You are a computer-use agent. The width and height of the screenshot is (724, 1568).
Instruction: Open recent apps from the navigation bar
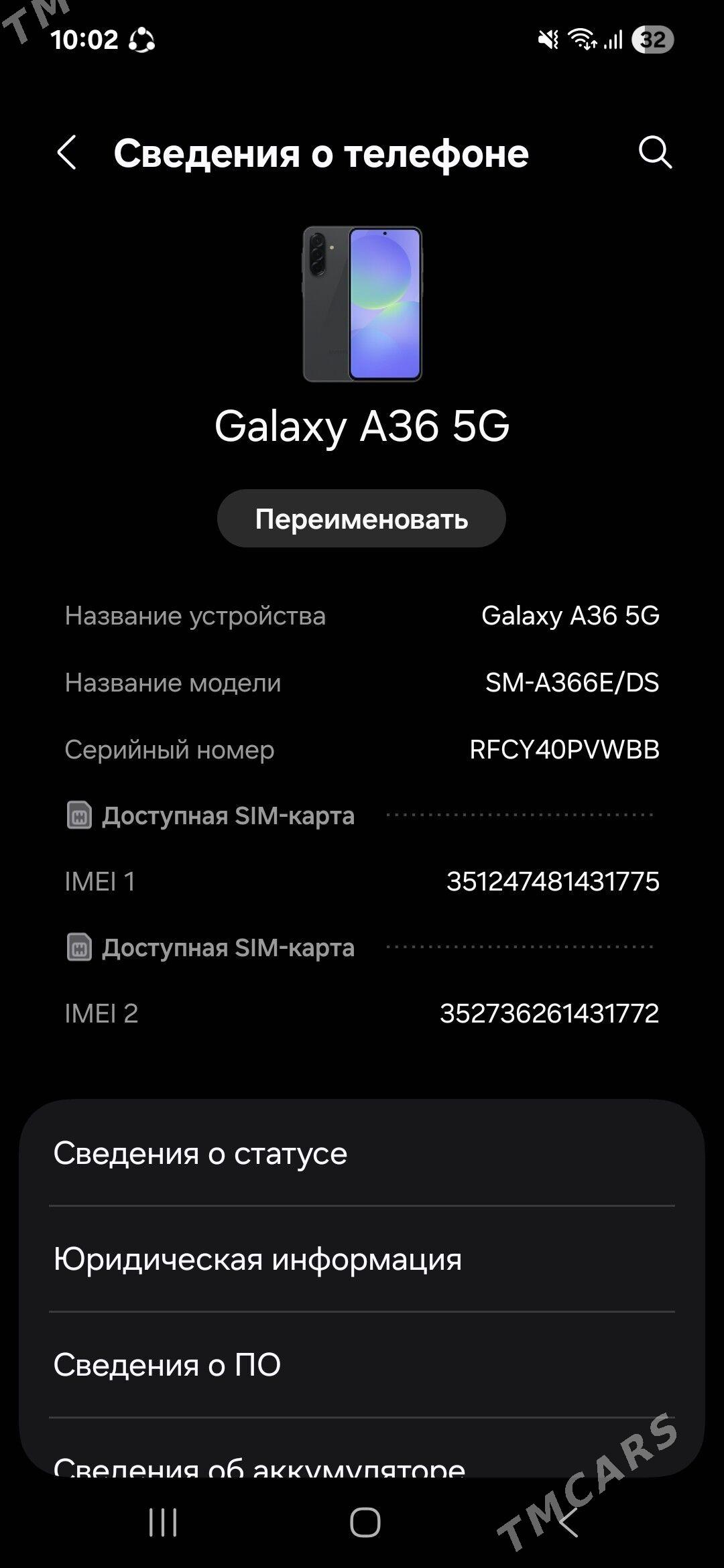coord(163,1522)
